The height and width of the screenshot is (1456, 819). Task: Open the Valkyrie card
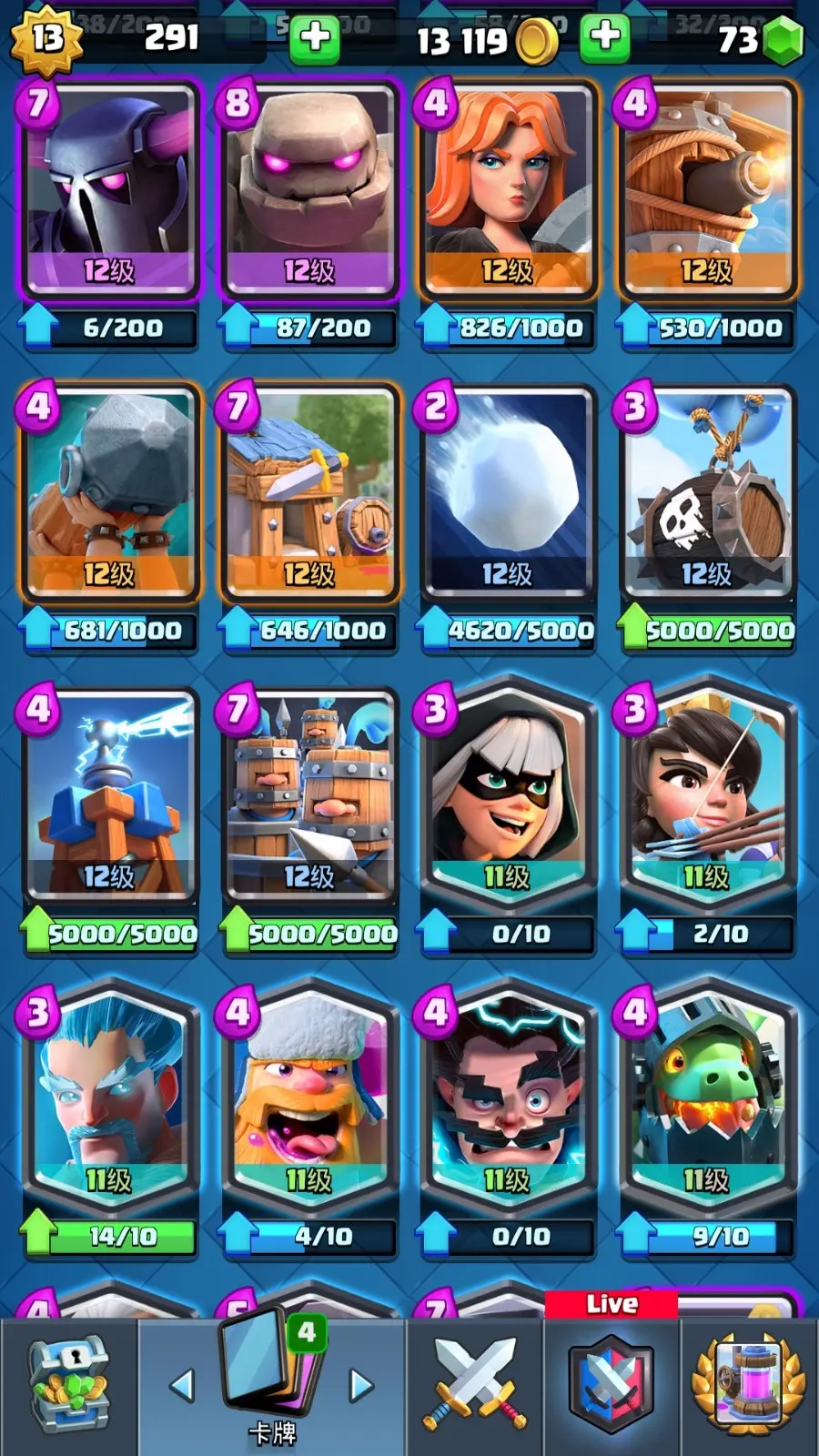(x=508, y=189)
